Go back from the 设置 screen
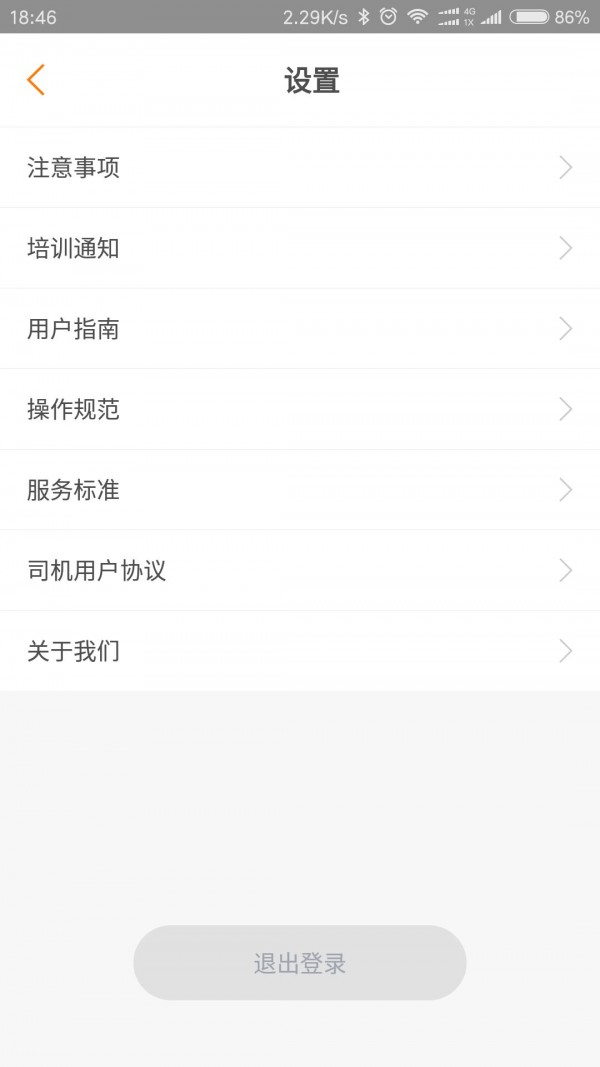The width and height of the screenshot is (600, 1067). (36, 80)
